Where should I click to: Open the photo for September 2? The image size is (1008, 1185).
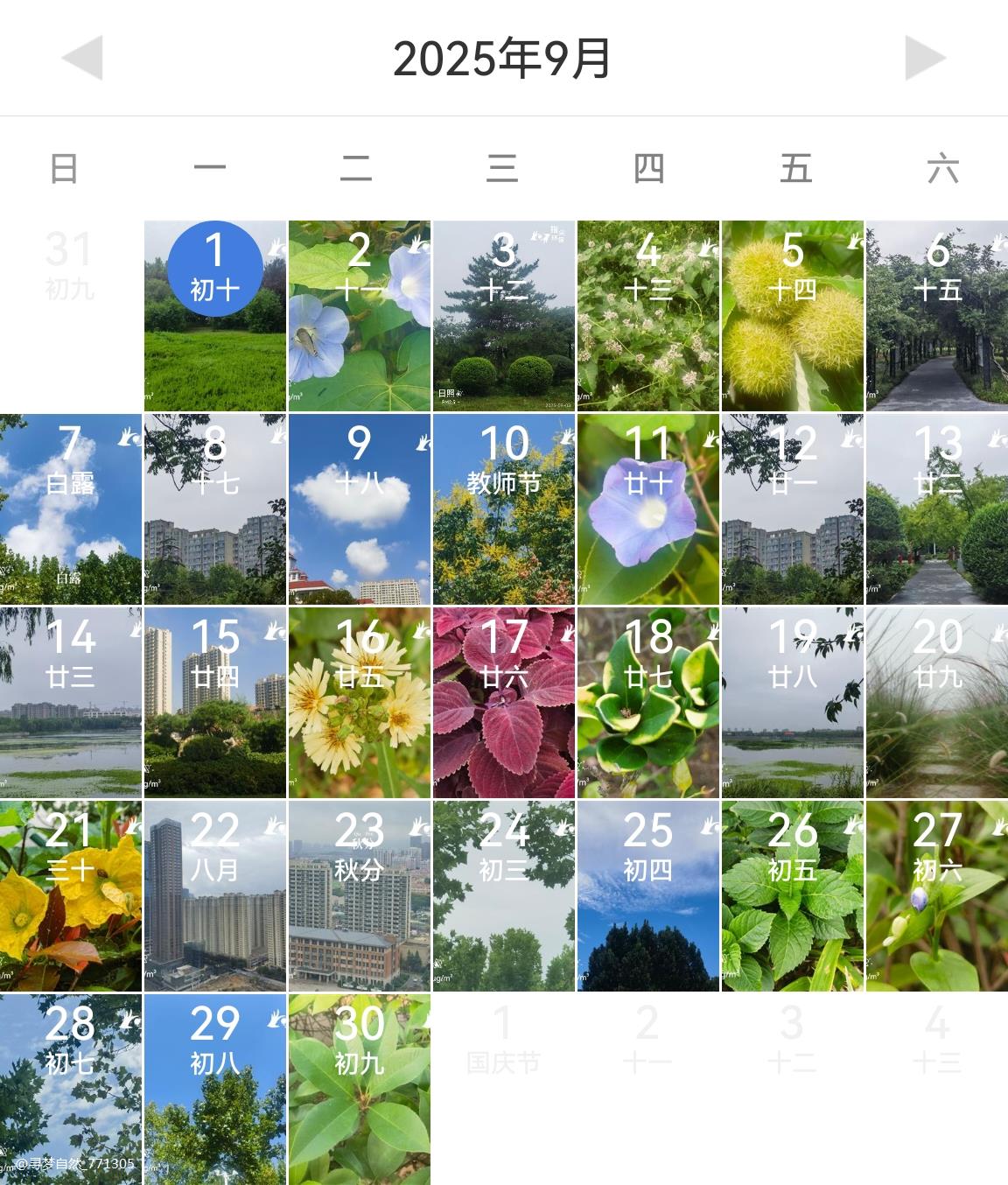click(360, 316)
